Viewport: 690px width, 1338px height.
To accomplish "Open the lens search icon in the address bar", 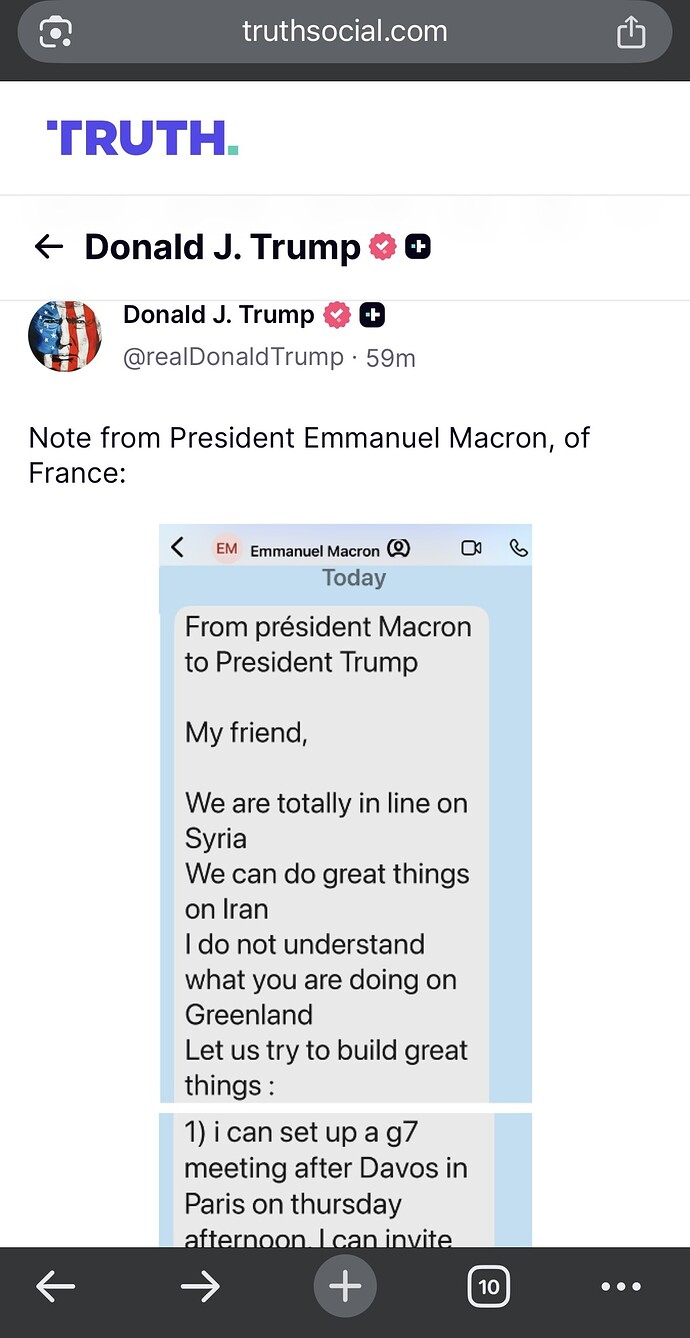I will pos(55,33).
